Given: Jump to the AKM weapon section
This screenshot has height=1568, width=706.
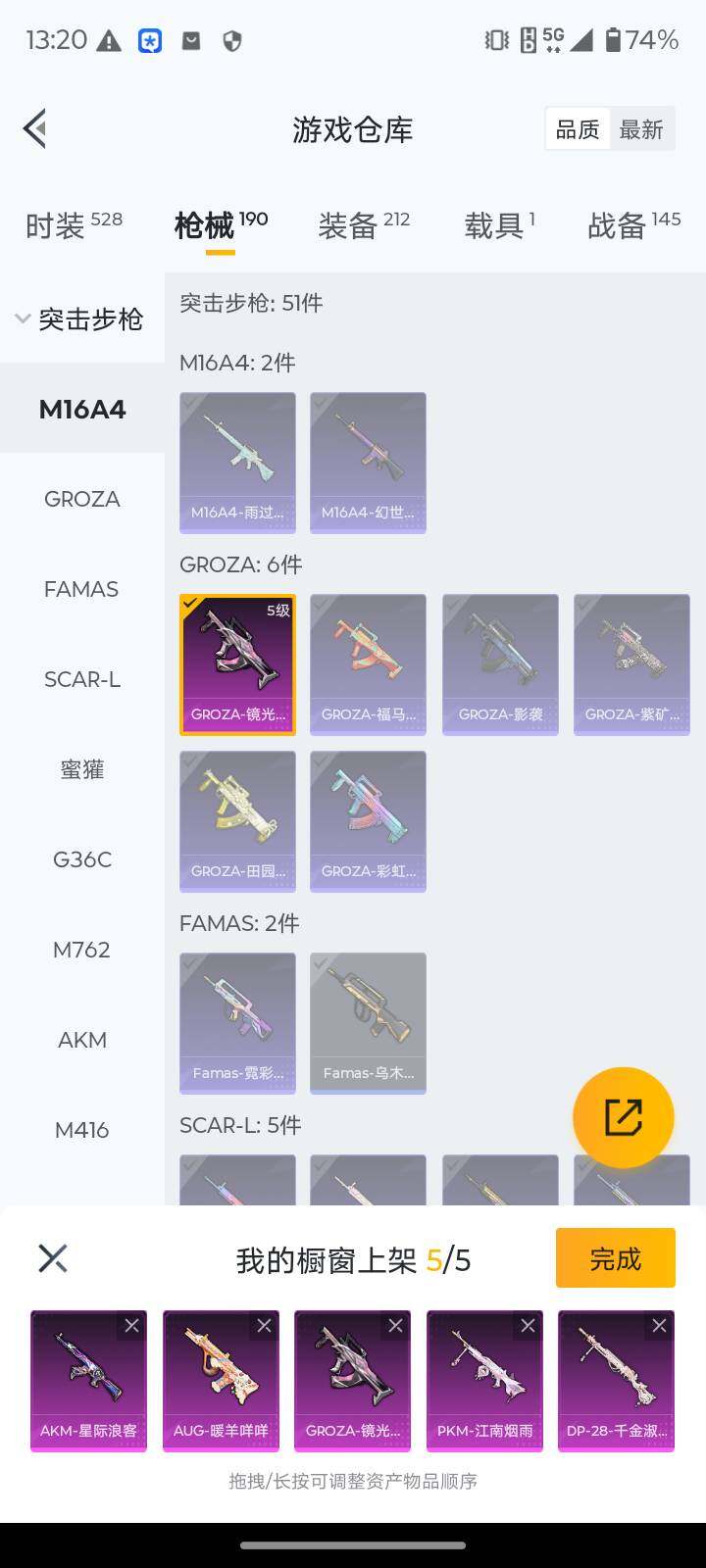Looking at the screenshot, I should pos(82,1040).
